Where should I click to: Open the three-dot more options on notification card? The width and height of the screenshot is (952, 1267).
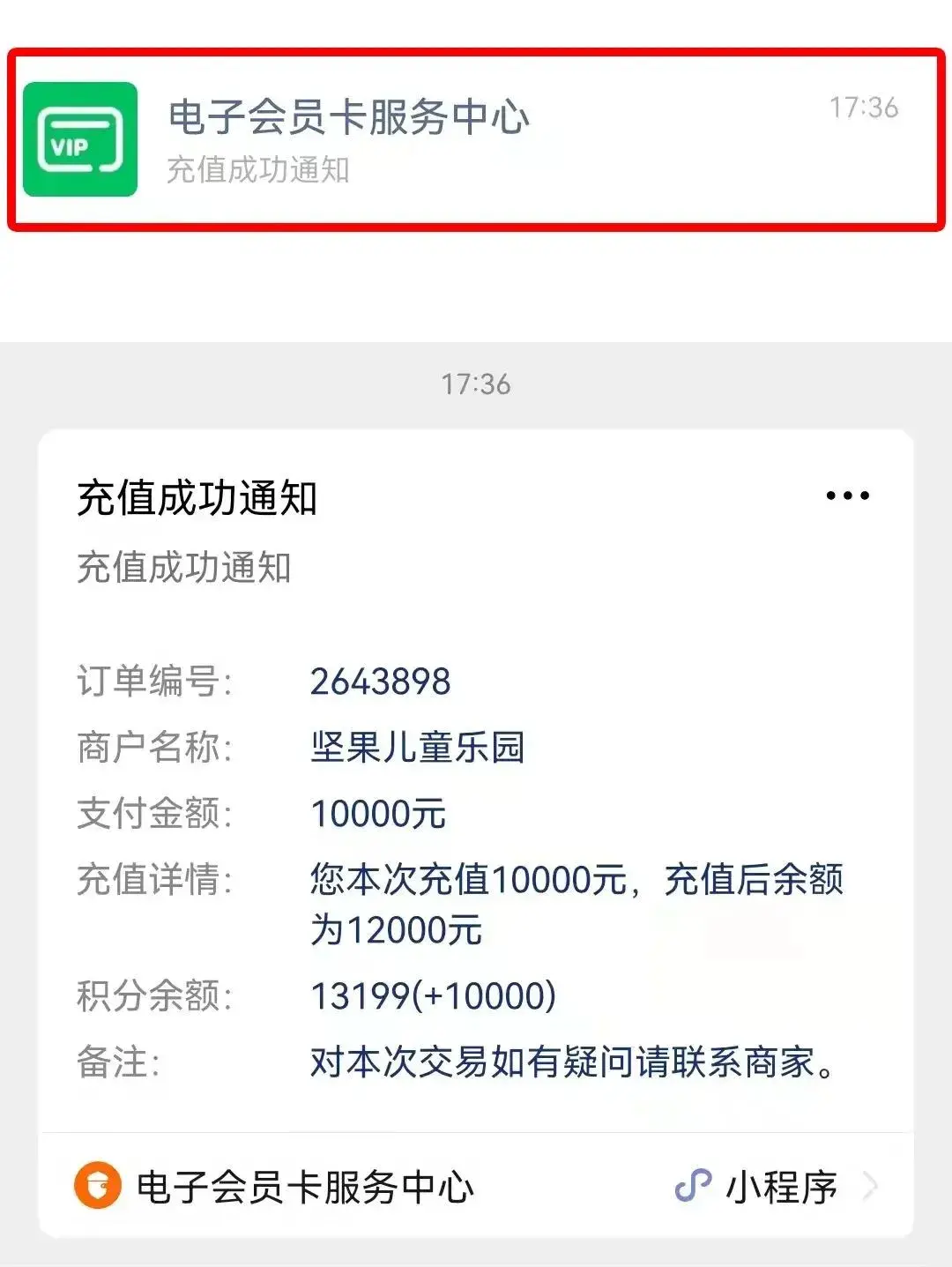[846, 496]
